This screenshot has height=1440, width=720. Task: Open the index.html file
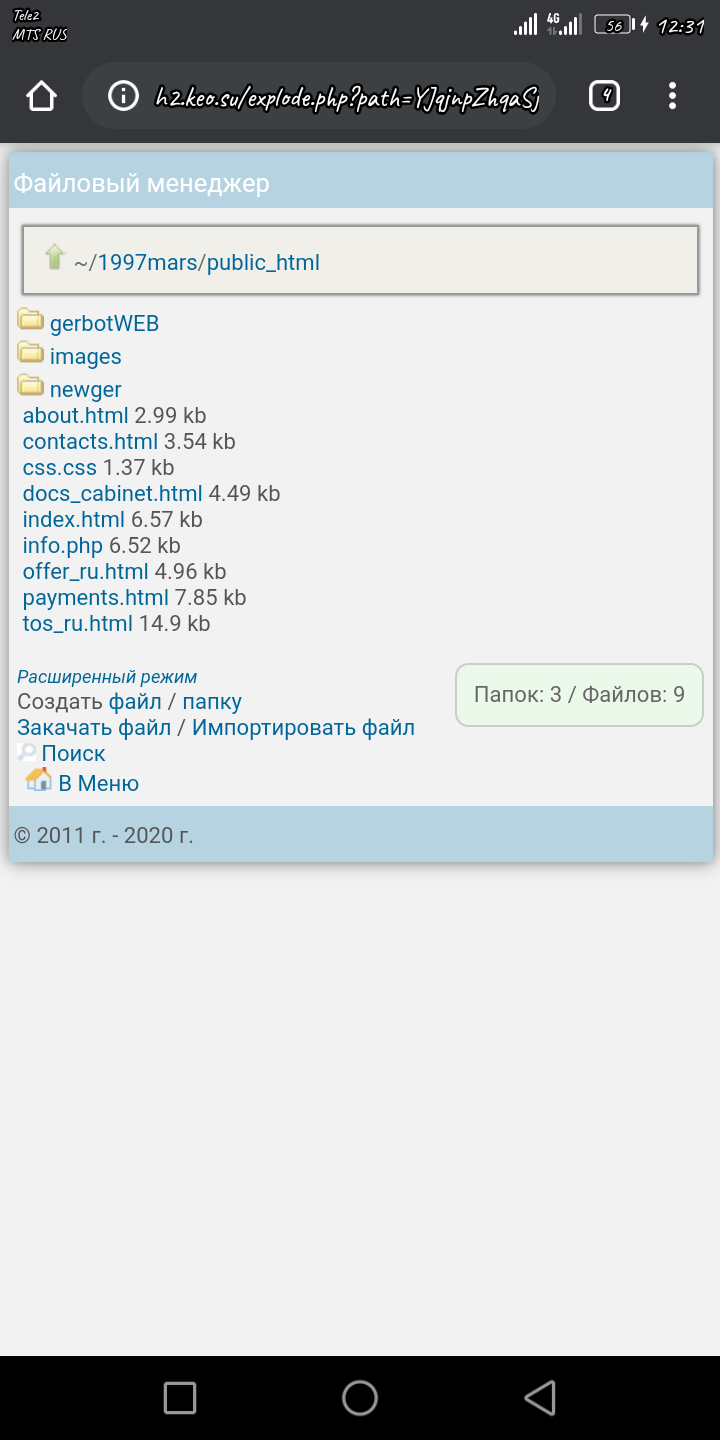pyautogui.click(x=73, y=520)
